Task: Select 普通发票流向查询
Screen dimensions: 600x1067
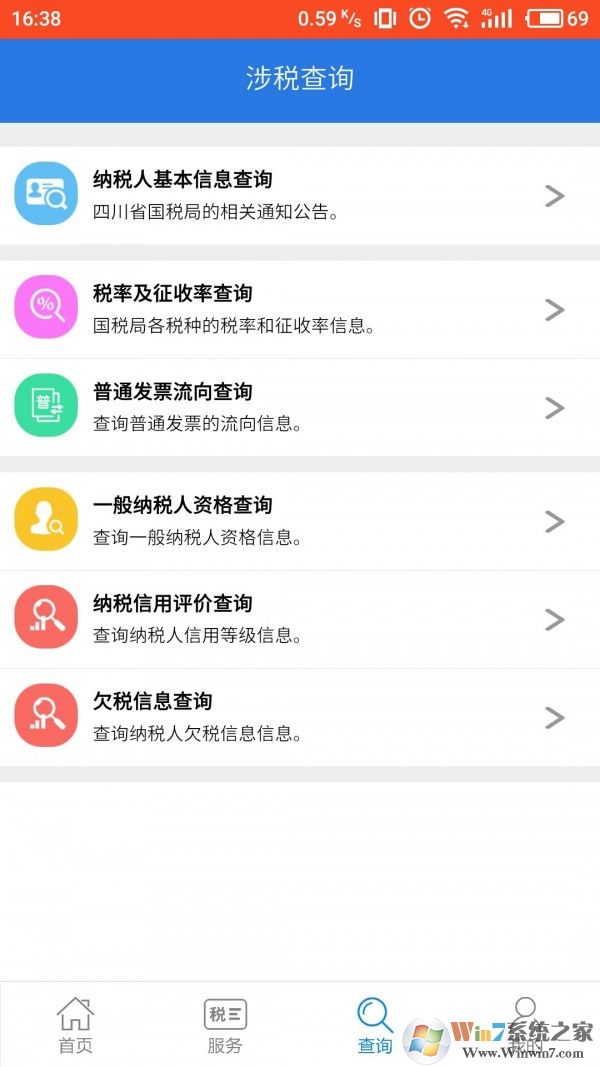Action: pyautogui.click(x=300, y=407)
